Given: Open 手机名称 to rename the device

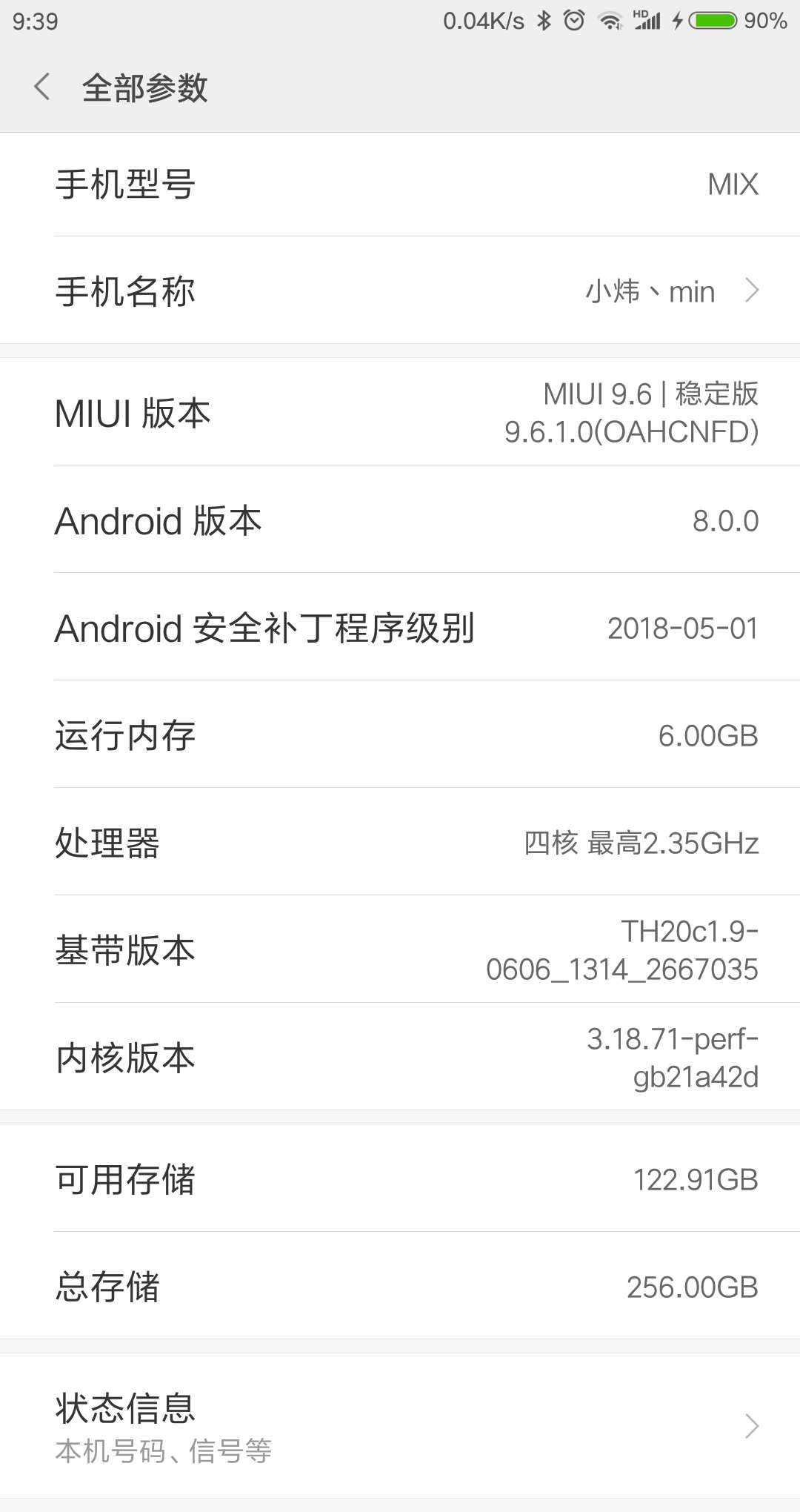Looking at the screenshot, I should pos(400,291).
